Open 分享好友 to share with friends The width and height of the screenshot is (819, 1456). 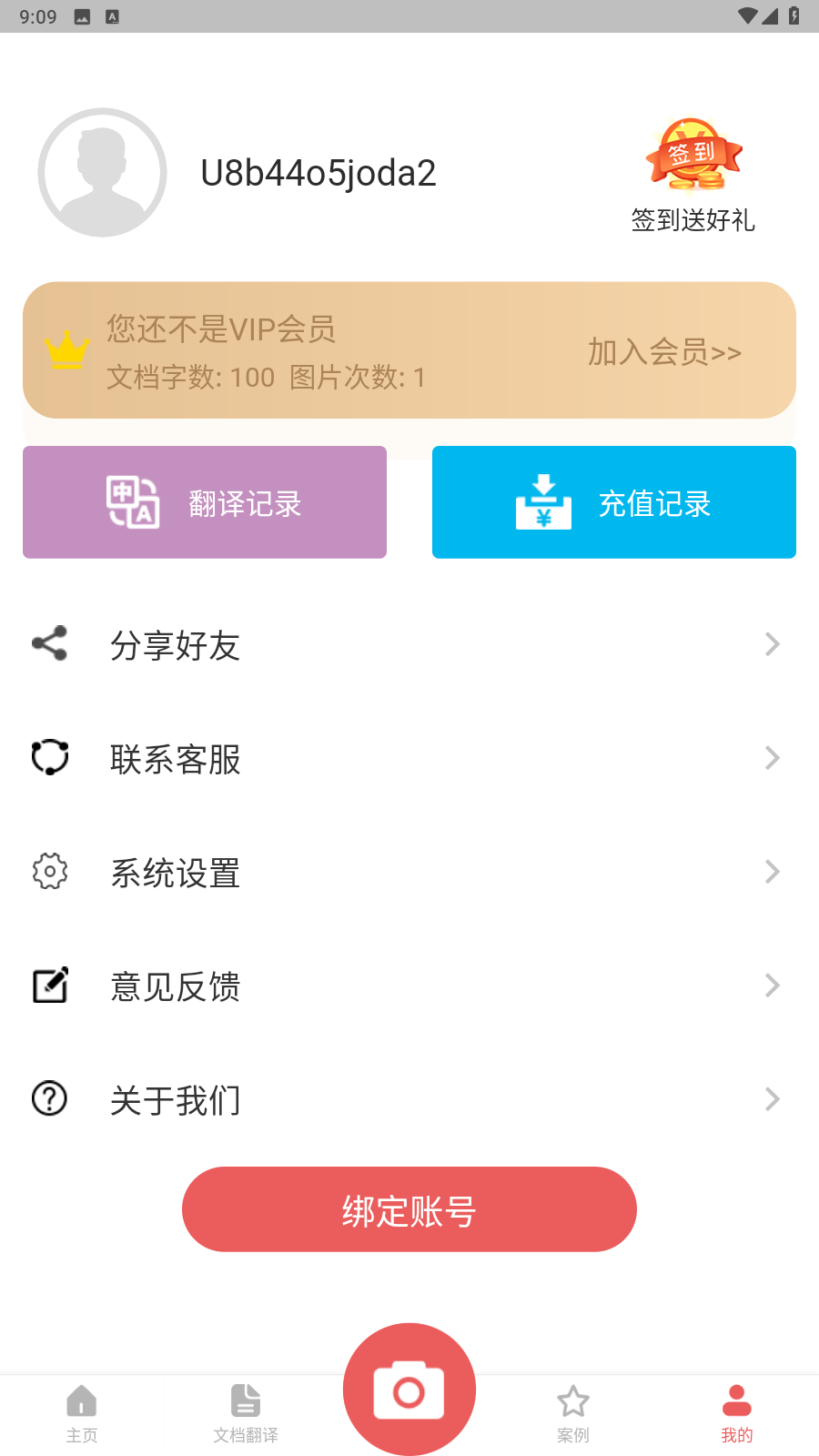click(409, 645)
